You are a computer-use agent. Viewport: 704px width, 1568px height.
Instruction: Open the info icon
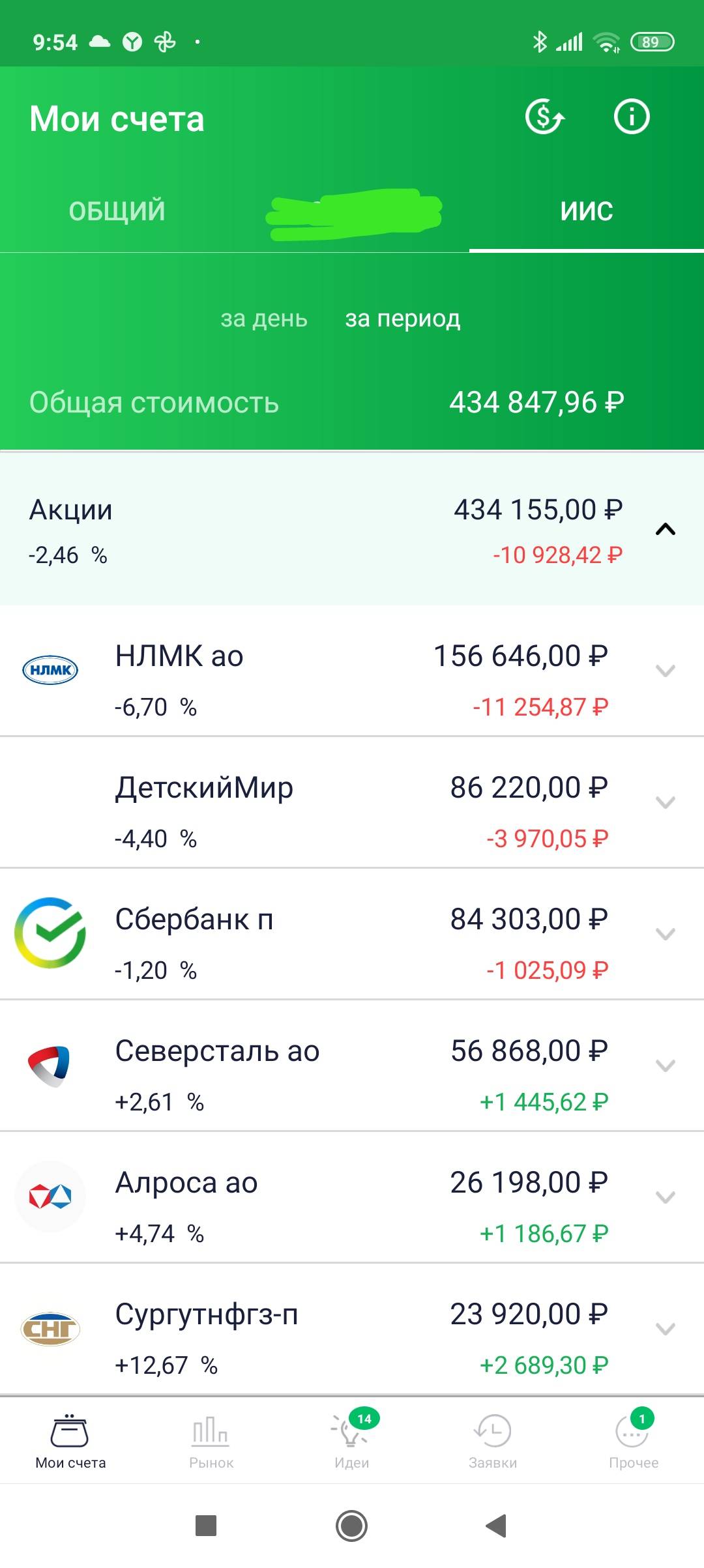pos(632,117)
